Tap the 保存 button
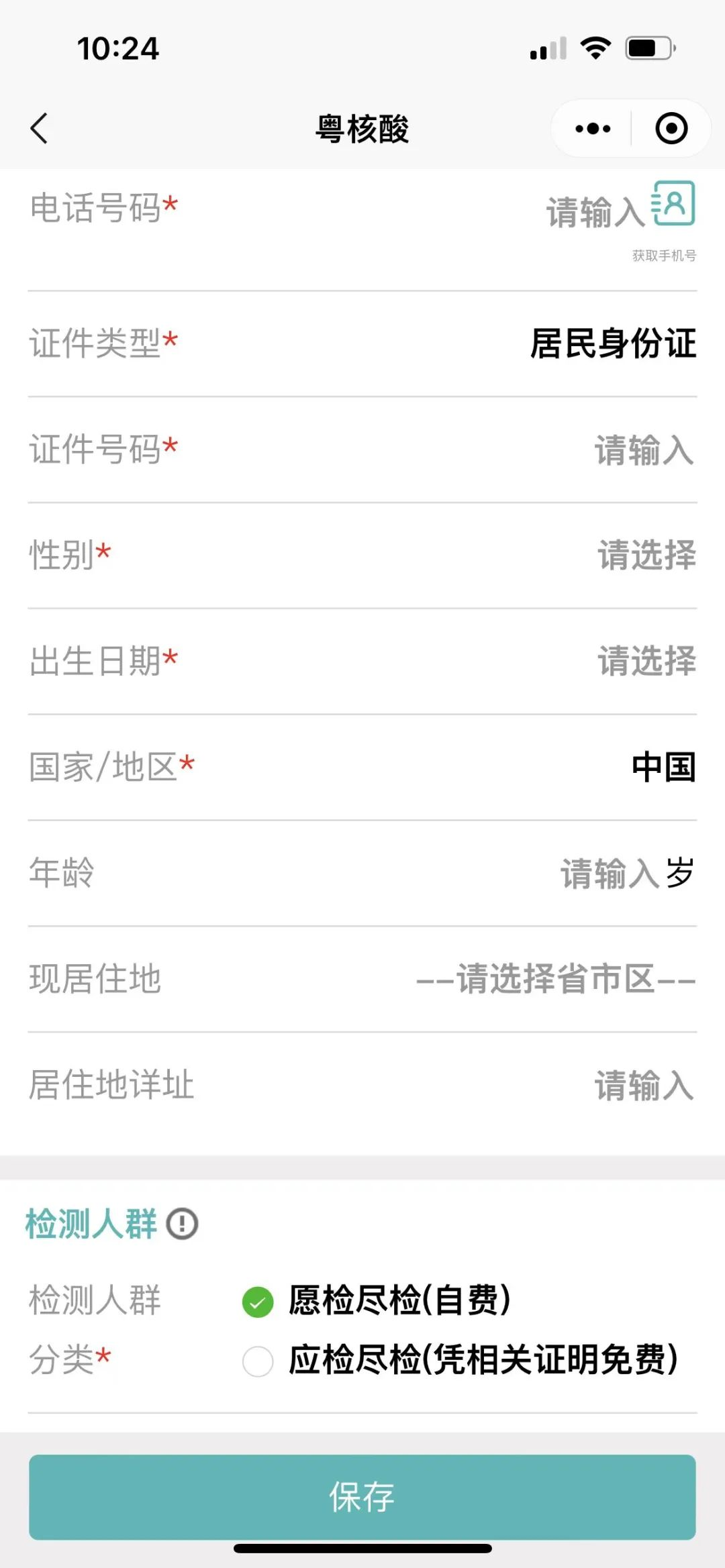 pos(362,1497)
